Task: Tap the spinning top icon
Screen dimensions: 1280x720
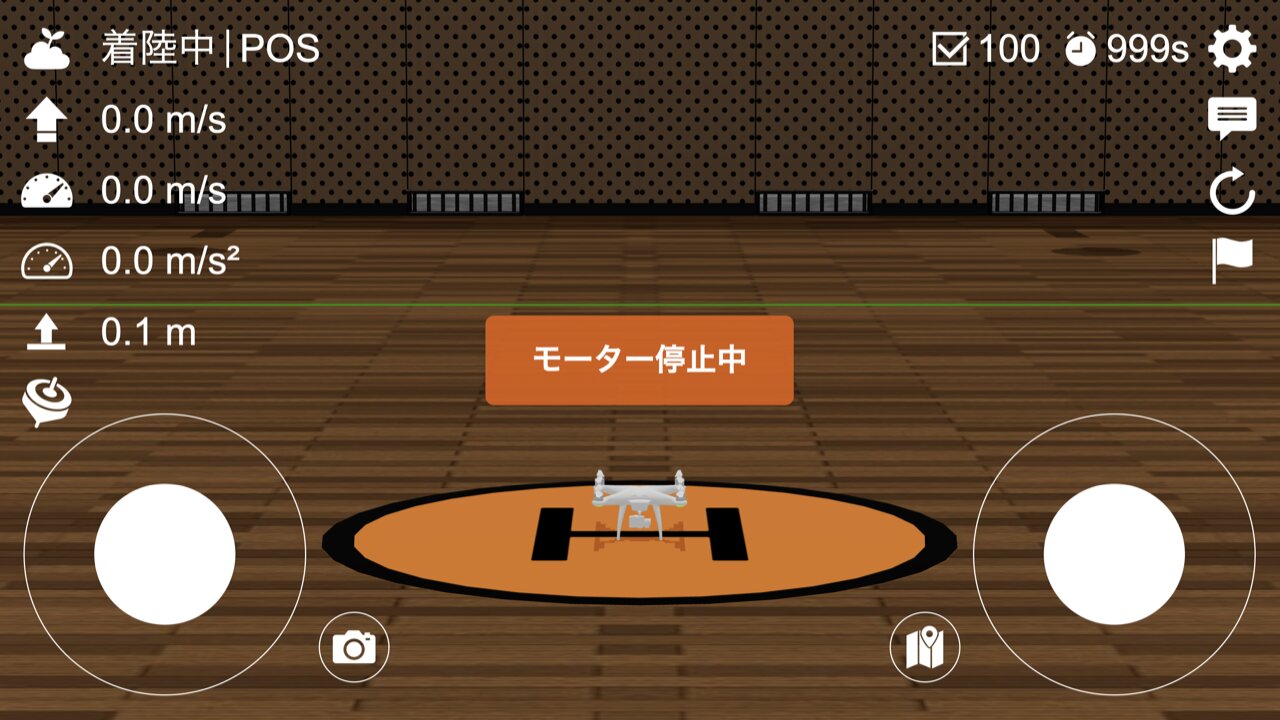Action: pyautogui.click(x=47, y=402)
